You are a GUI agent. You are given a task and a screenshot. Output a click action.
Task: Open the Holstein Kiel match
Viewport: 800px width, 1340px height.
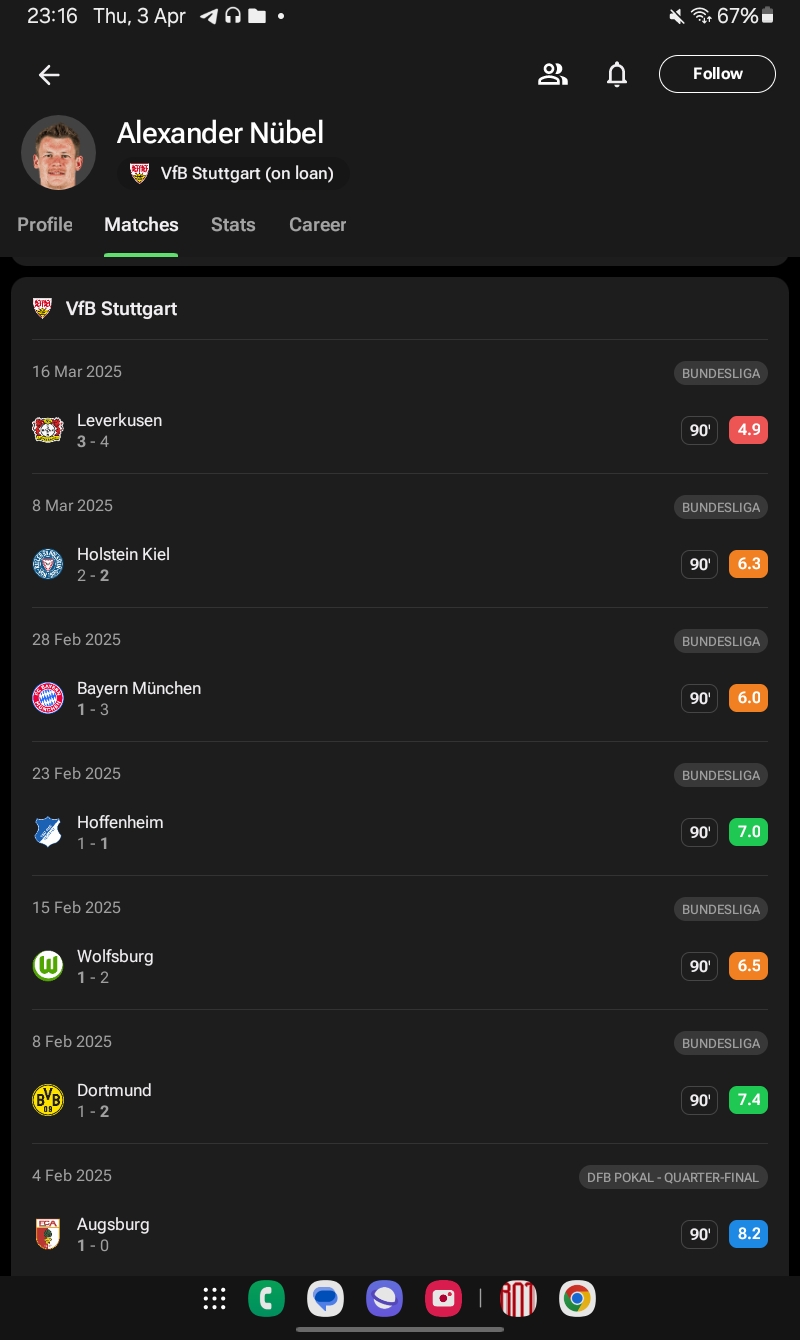point(400,564)
